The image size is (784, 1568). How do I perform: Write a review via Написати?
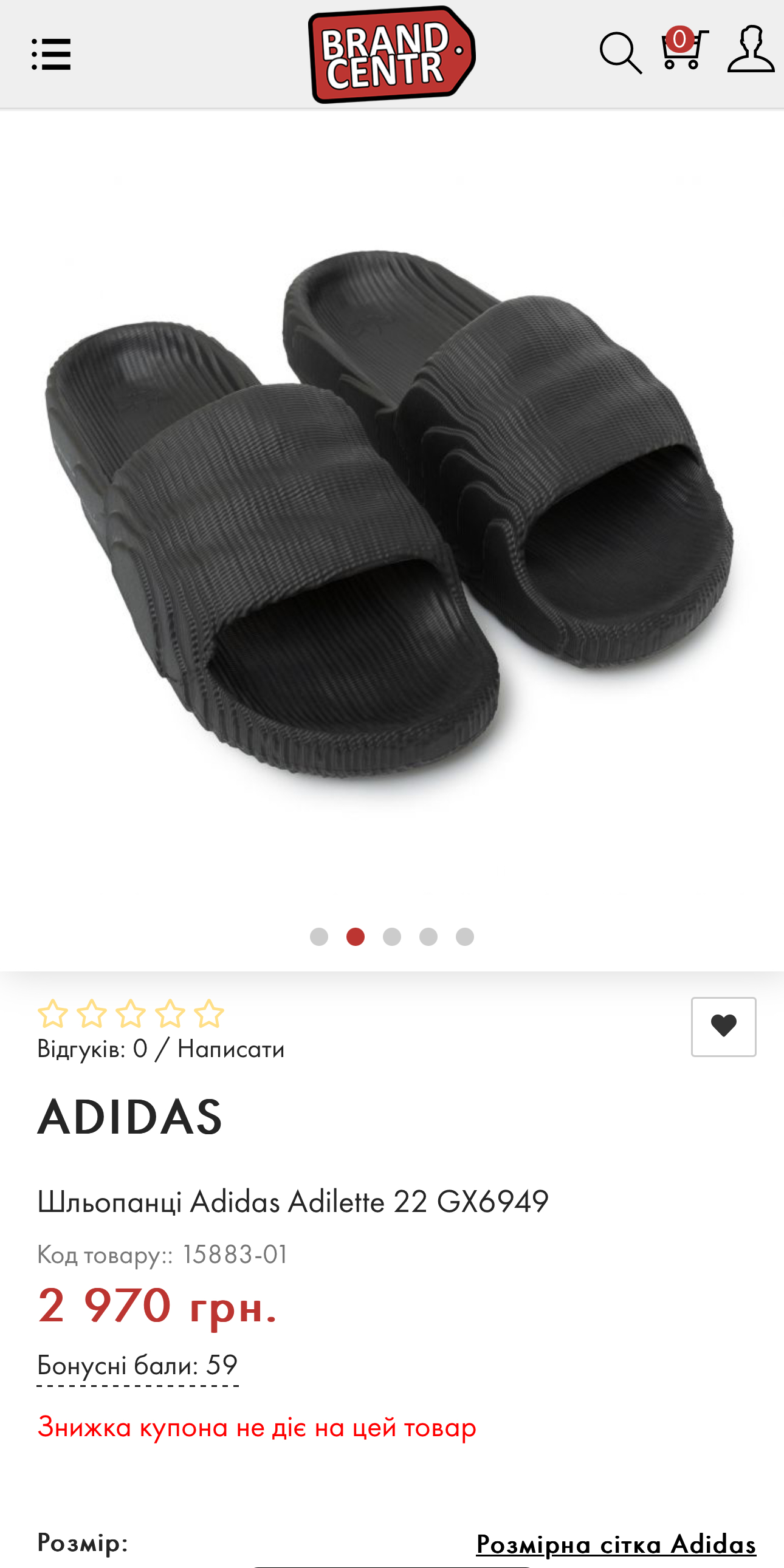[x=231, y=1049]
